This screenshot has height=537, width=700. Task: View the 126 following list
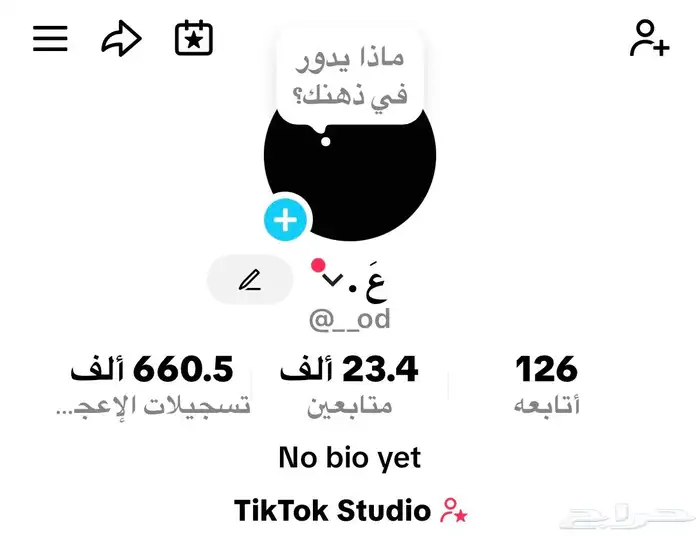547,384
